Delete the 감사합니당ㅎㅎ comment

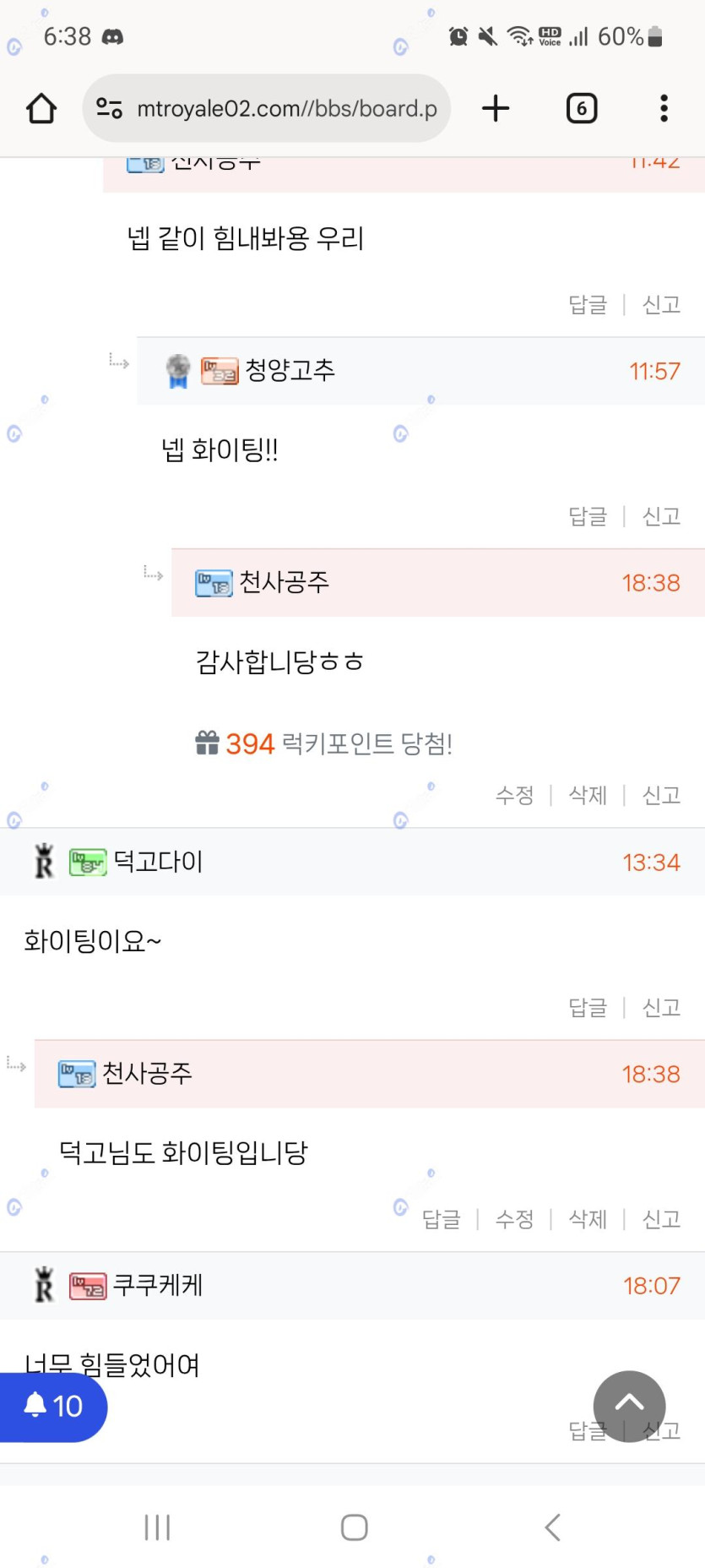[588, 795]
